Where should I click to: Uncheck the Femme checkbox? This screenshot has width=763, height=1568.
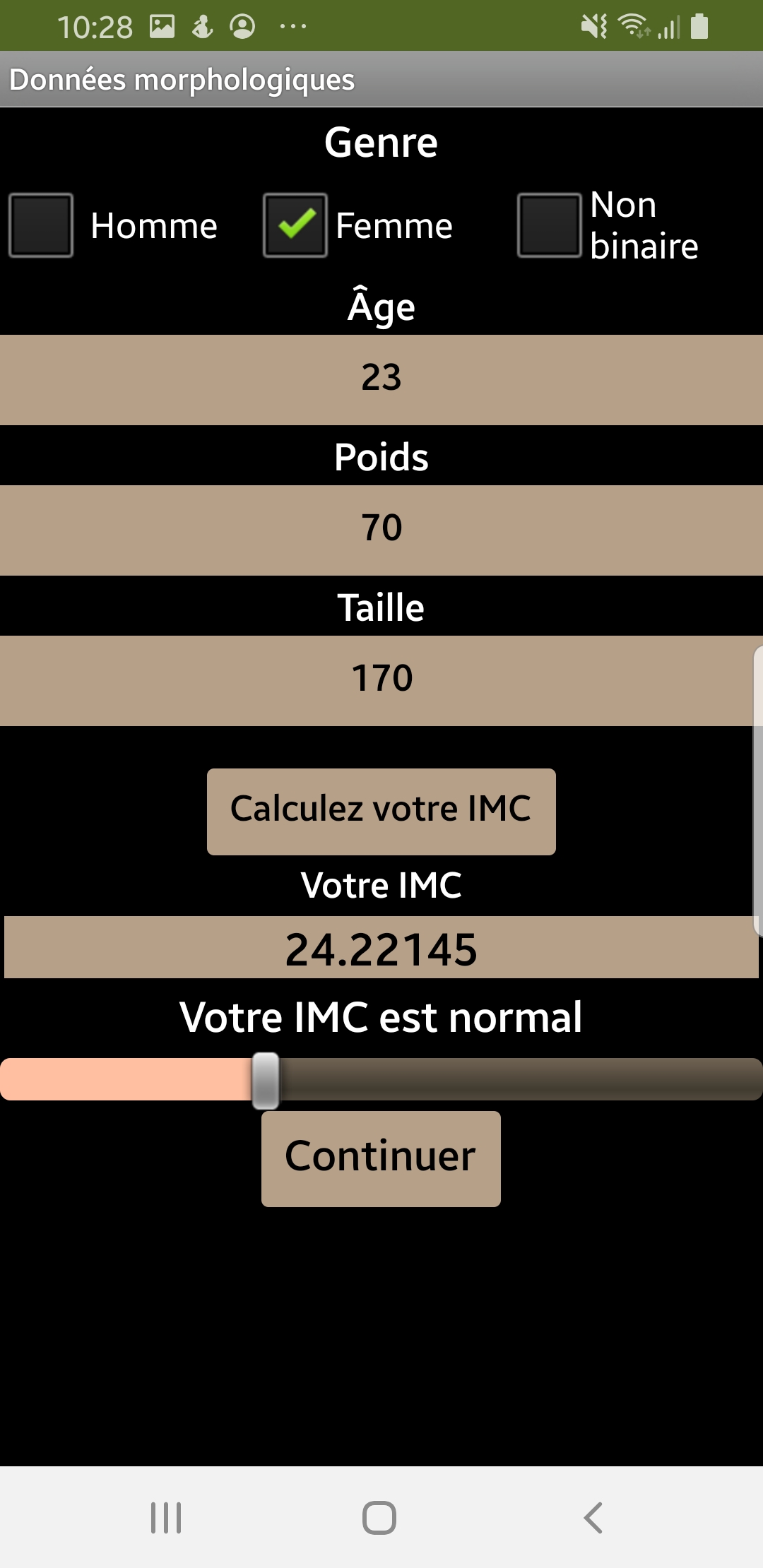pyautogui.click(x=295, y=225)
